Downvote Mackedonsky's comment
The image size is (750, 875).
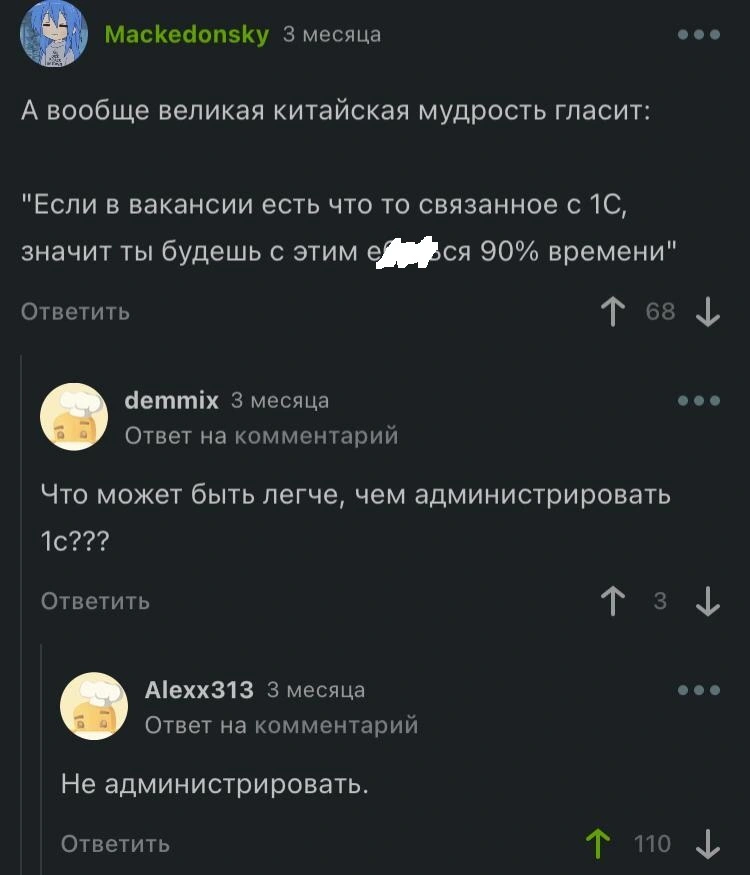coord(707,313)
